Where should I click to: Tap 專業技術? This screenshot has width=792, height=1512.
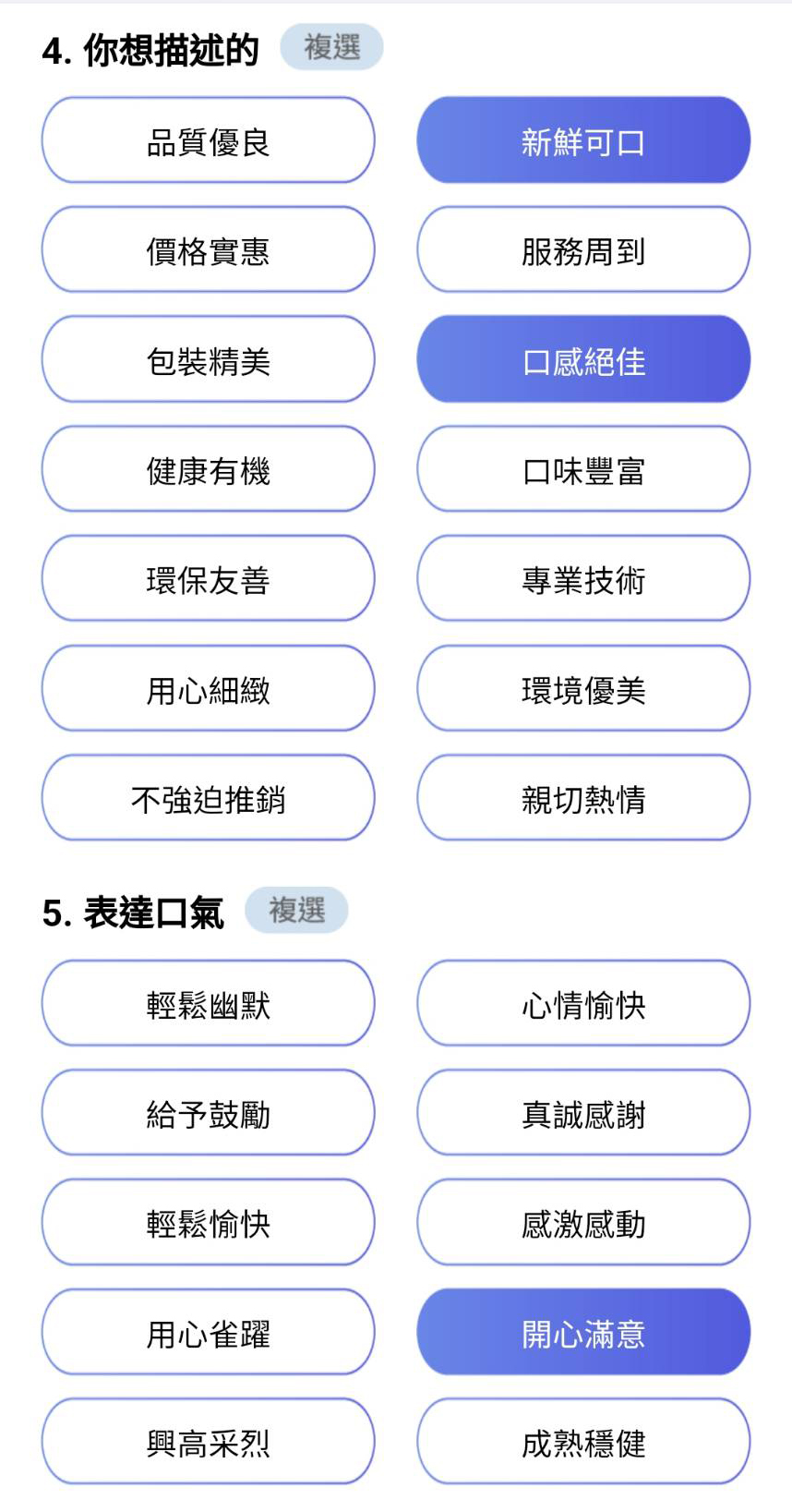pos(583,578)
